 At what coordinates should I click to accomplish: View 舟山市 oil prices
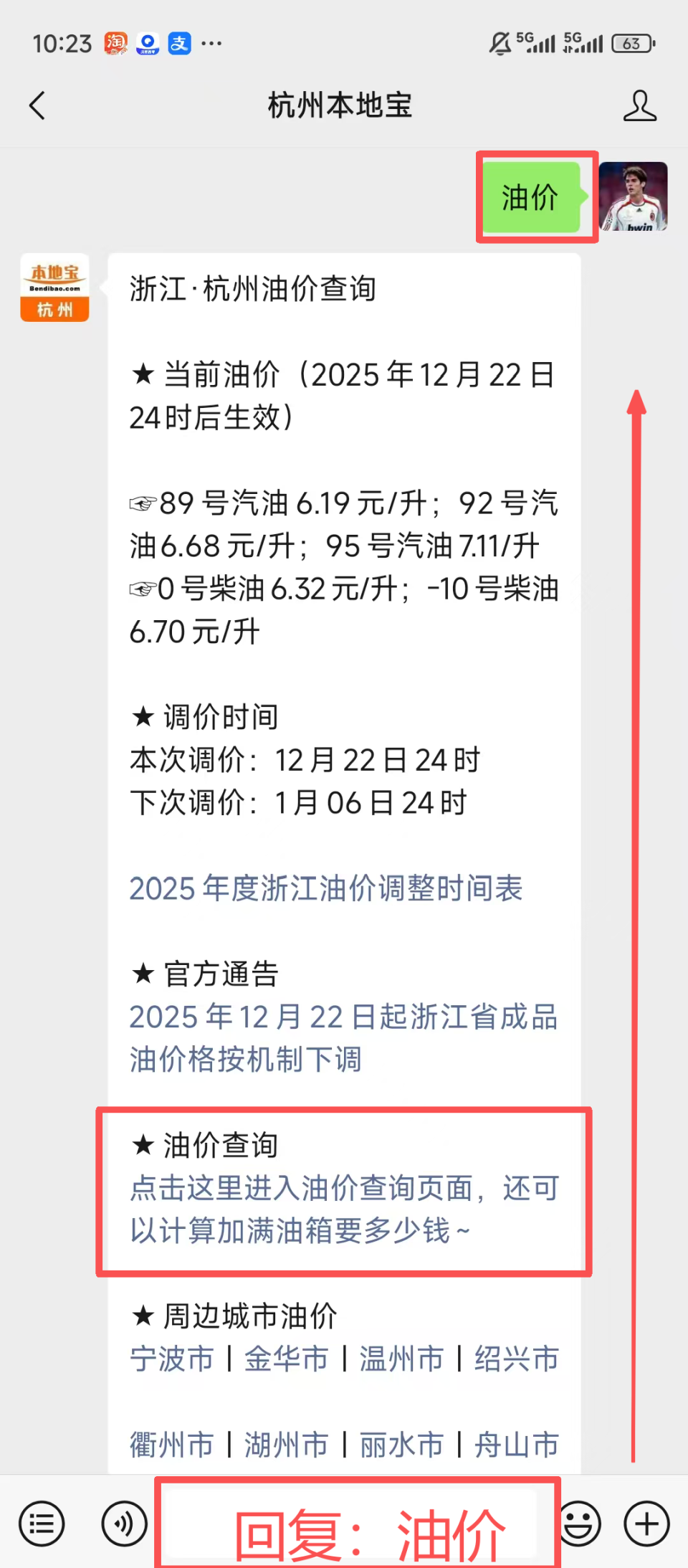[x=515, y=1445]
